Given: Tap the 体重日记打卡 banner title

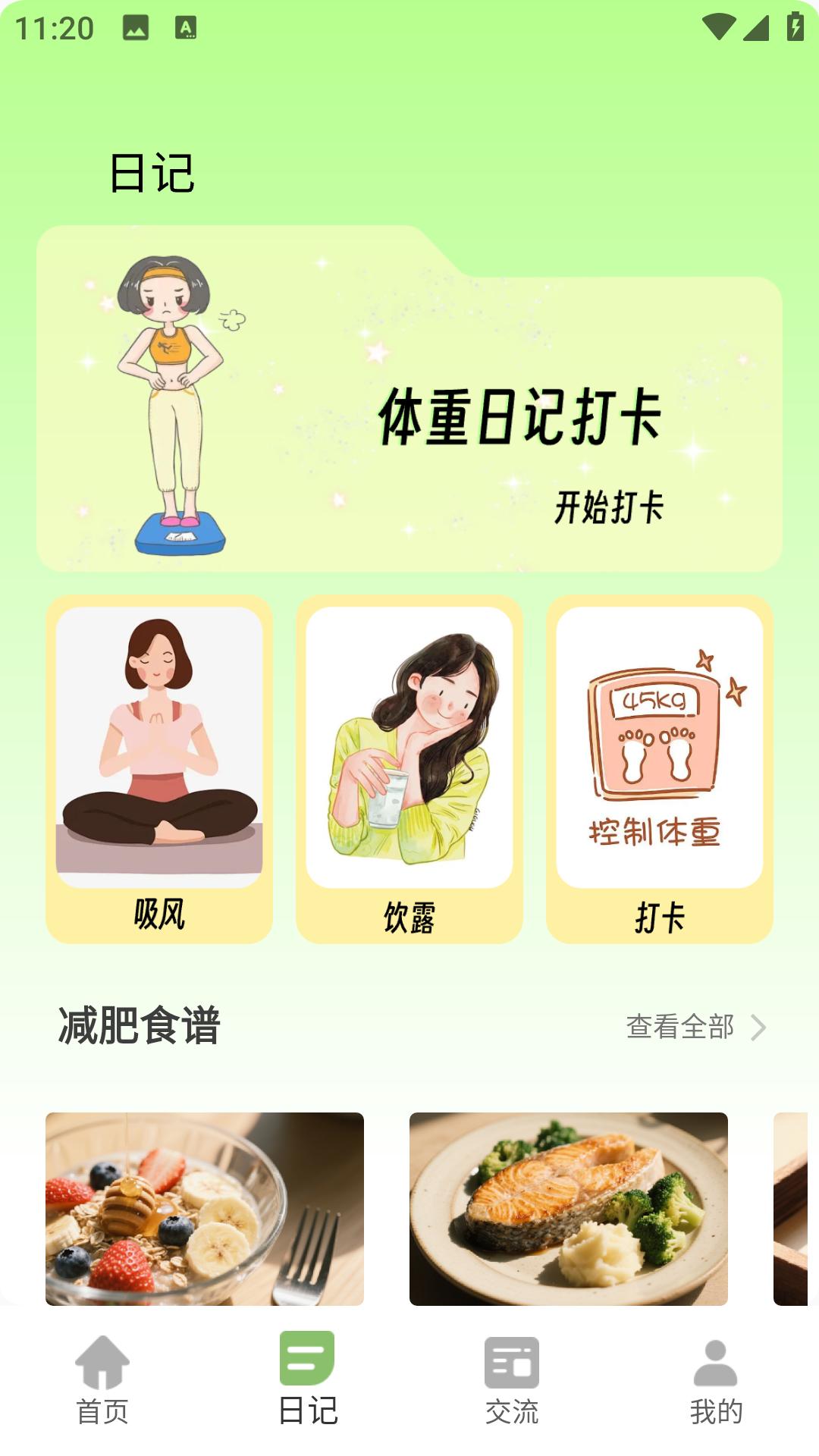Looking at the screenshot, I should point(523,418).
